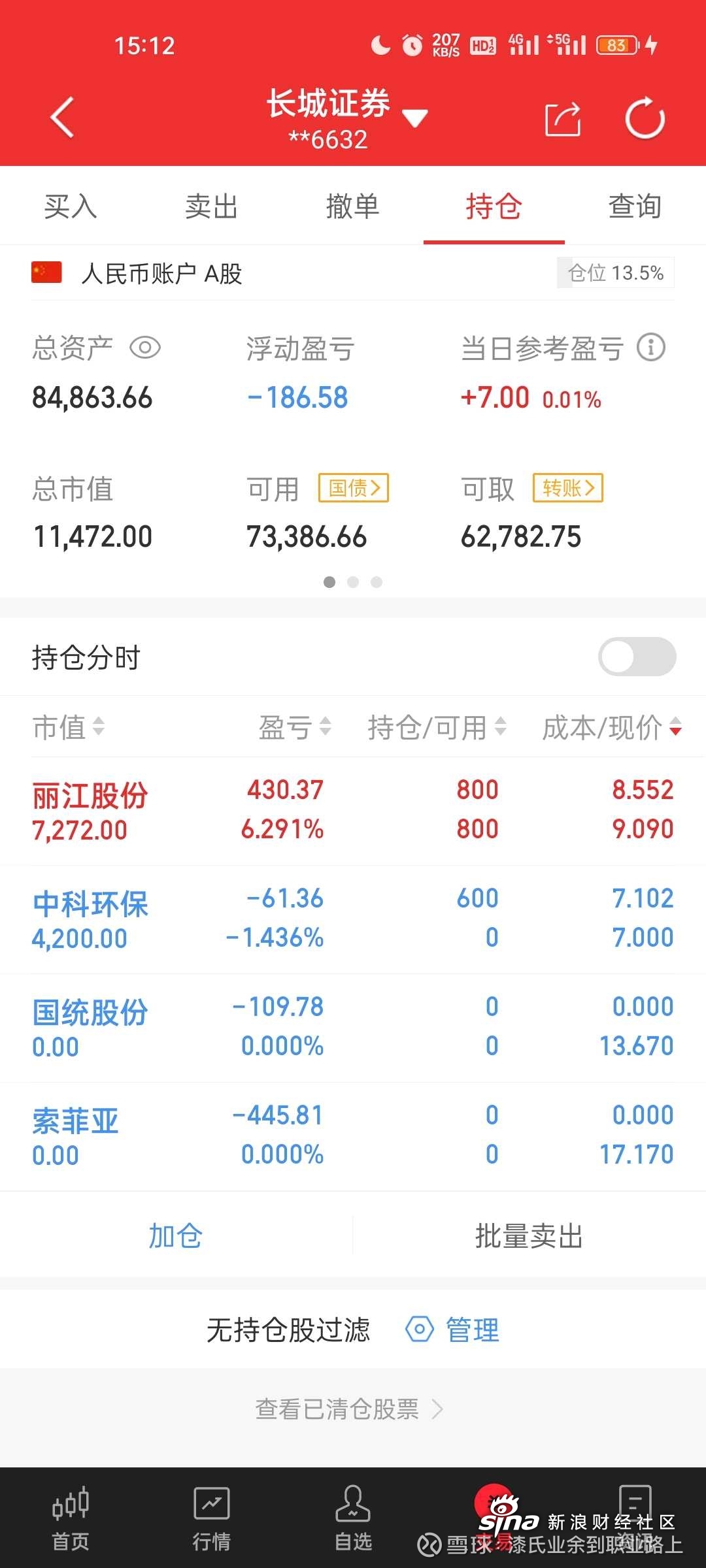Go to the 查询 tab
Screen dimensions: 706x1568
[x=635, y=206]
